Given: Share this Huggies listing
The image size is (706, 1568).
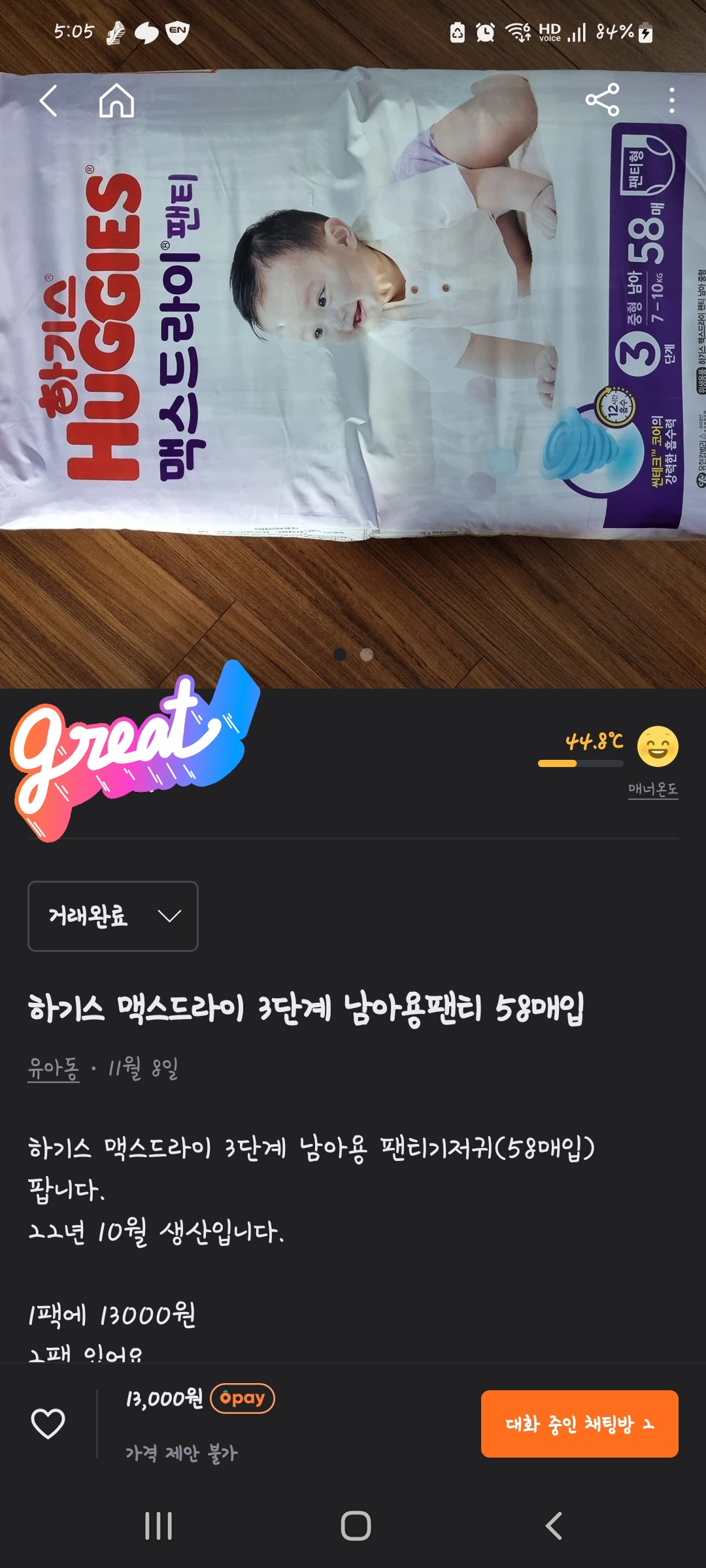Looking at the screenshot, I should click(x=602, y=100).
